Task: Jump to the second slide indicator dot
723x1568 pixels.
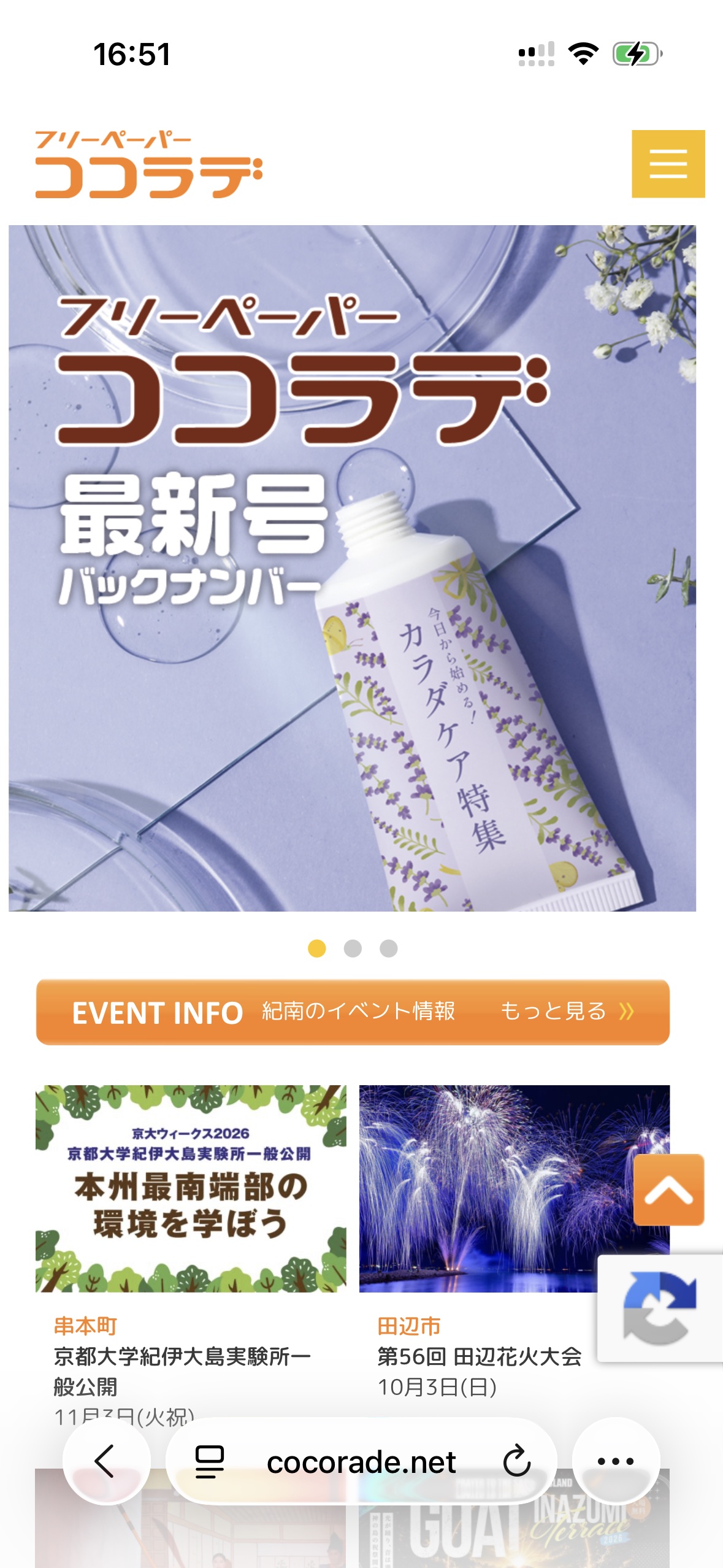Action: click(353, 948)
